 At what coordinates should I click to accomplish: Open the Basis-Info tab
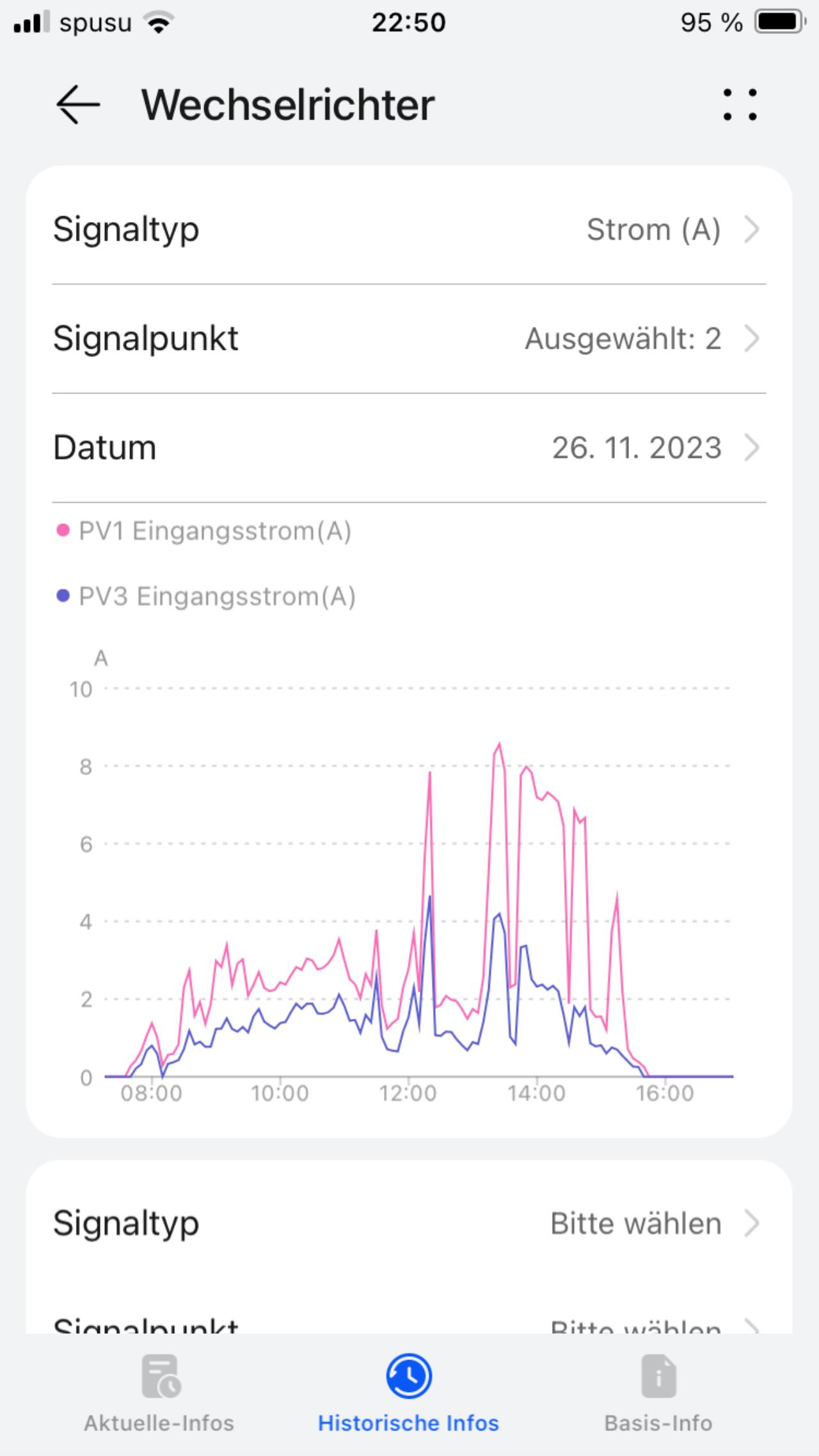[658, 1395]
